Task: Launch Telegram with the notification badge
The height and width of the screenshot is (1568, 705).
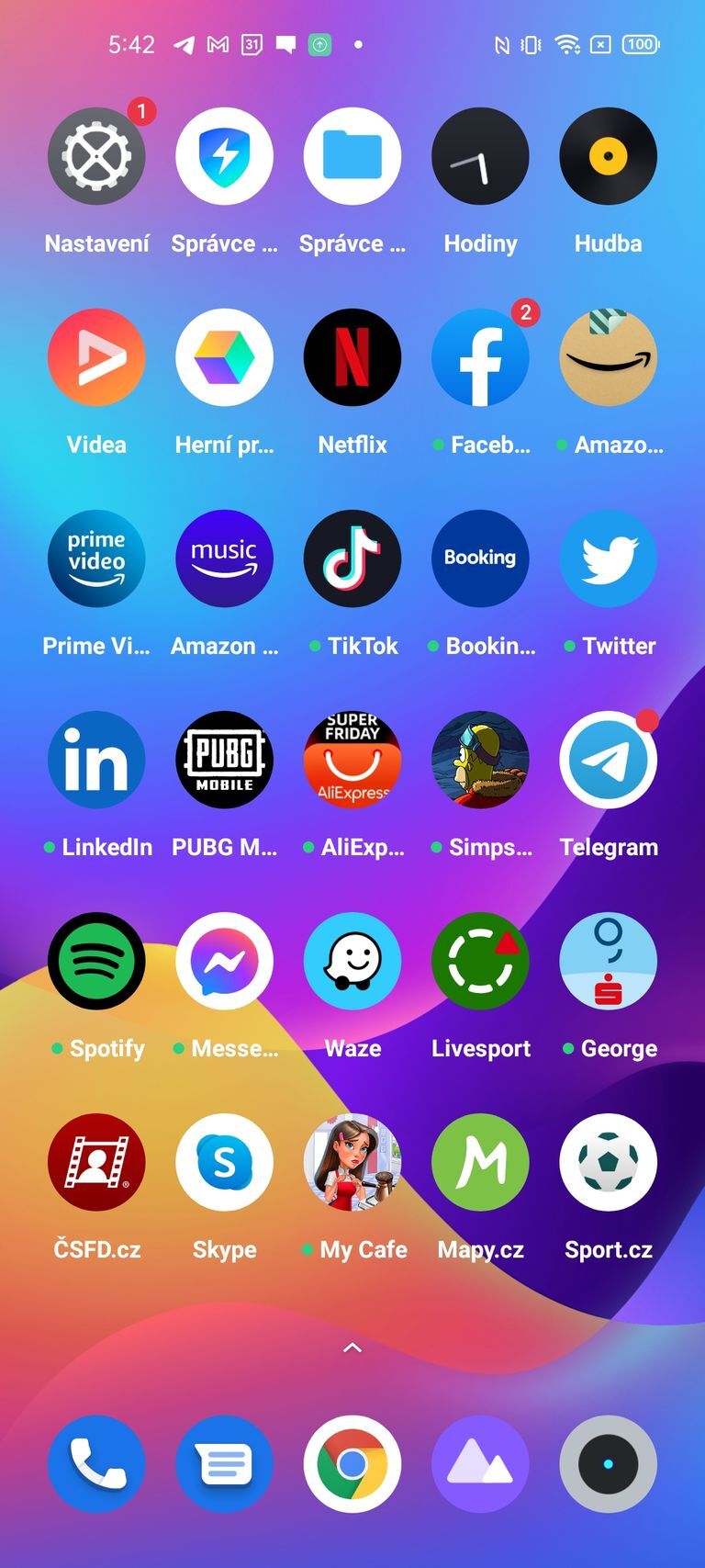Action: click(609, 761)
